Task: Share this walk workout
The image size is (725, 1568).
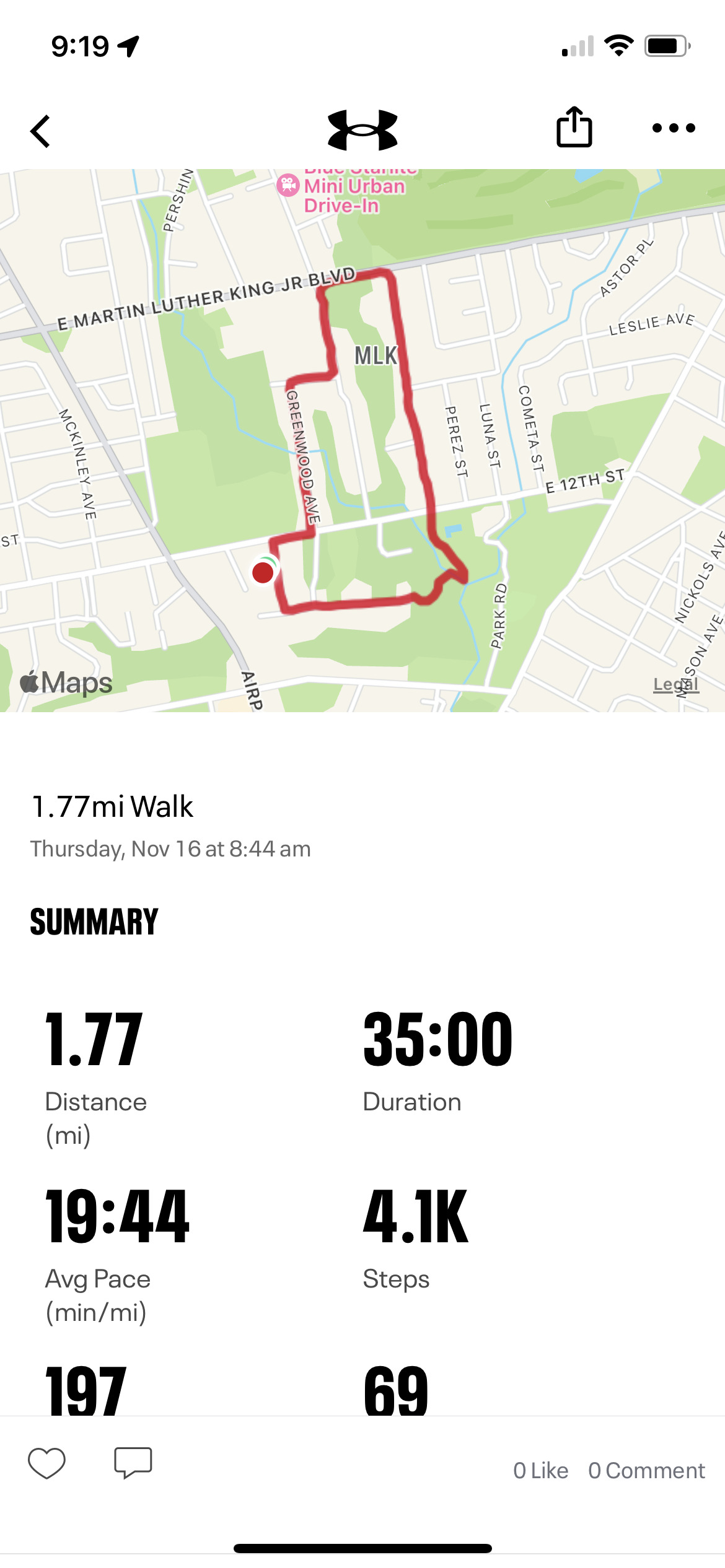Action: pos(574,127)
